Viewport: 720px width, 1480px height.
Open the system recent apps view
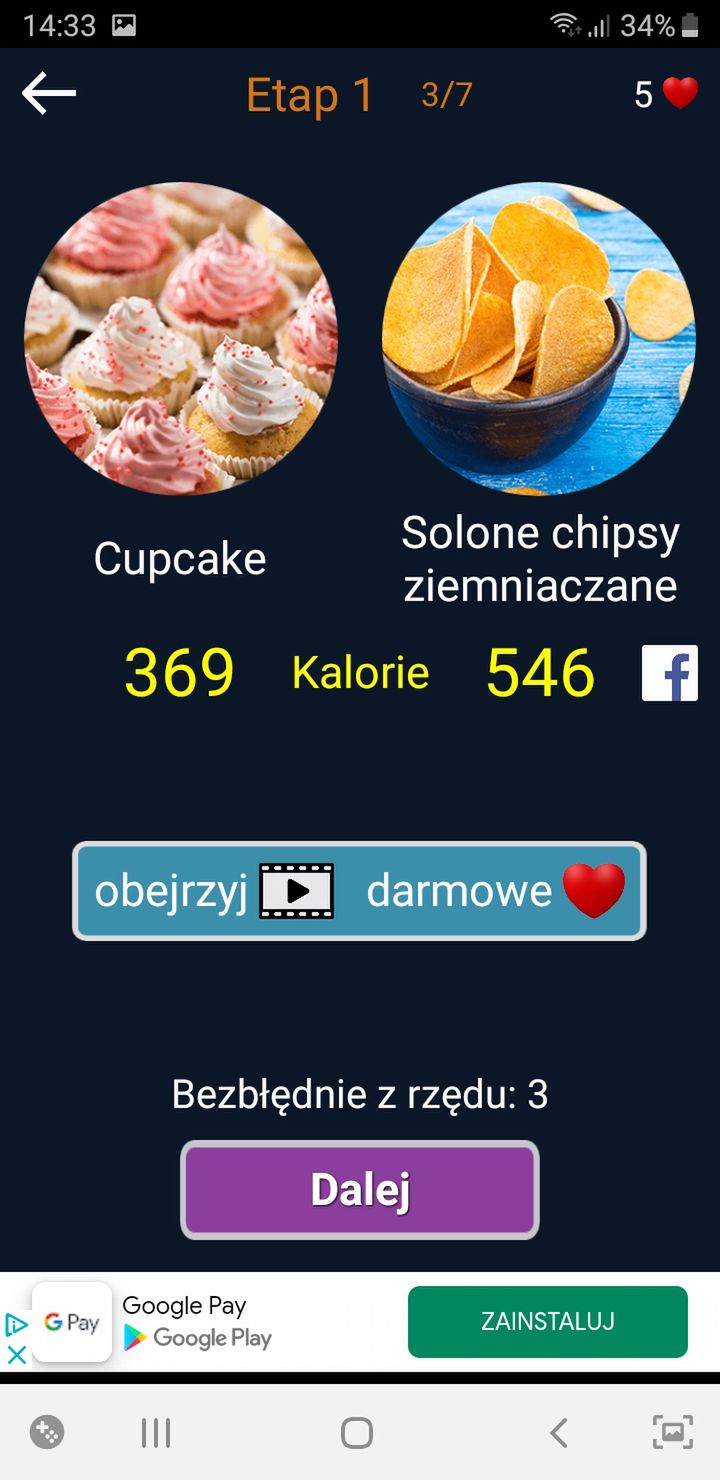point(156,1433)
